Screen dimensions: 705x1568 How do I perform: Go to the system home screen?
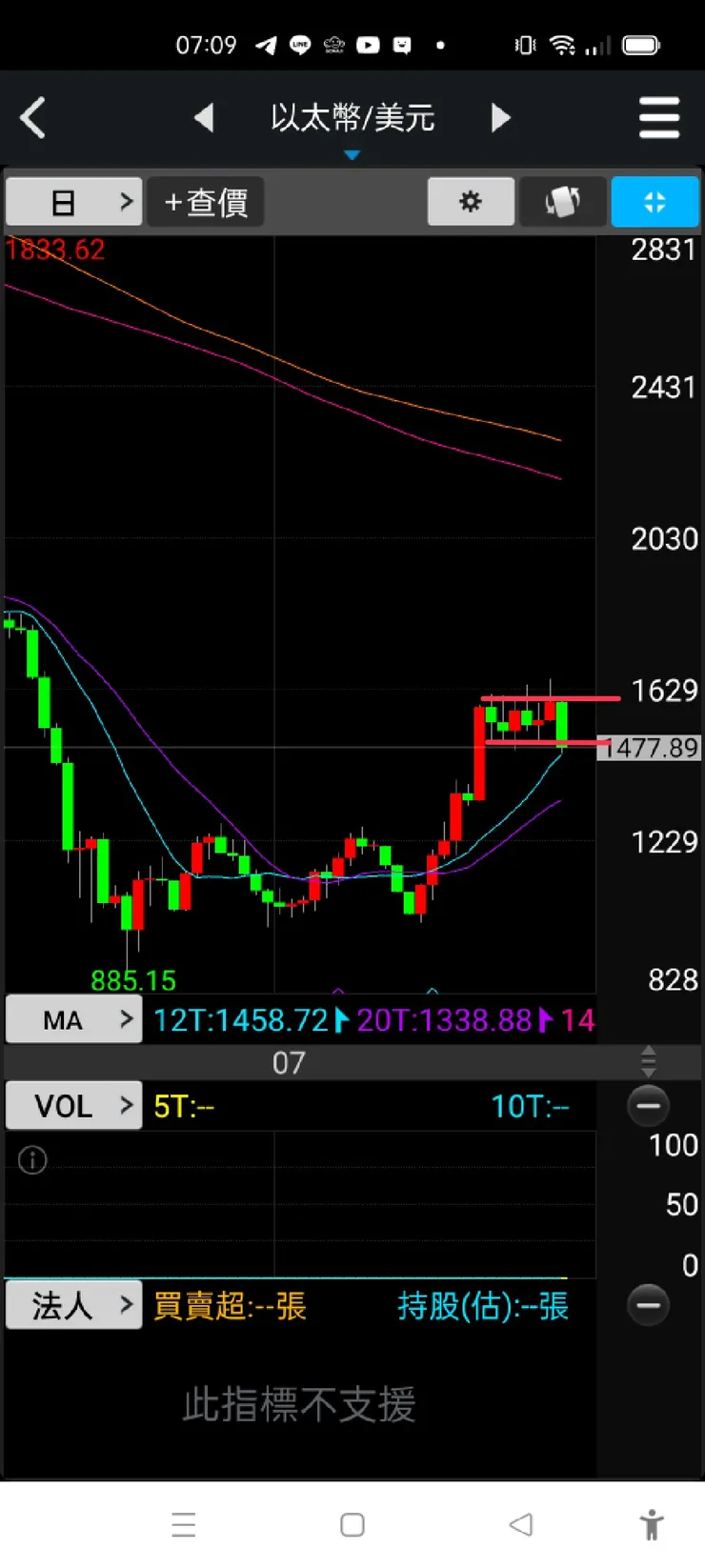coord(352,1525)
